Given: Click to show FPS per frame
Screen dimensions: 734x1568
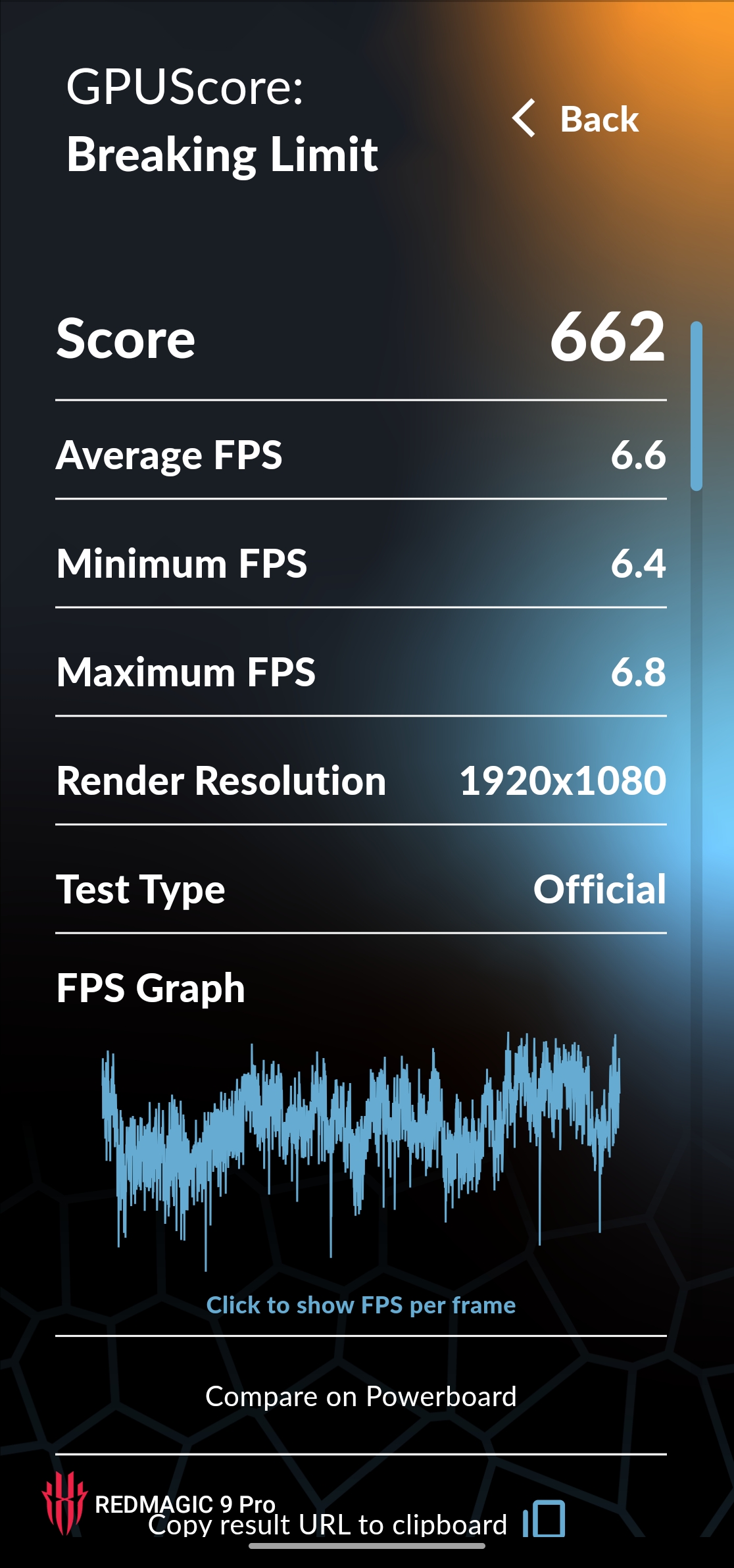Looking at the screenshot, I should pos(361,1305).
